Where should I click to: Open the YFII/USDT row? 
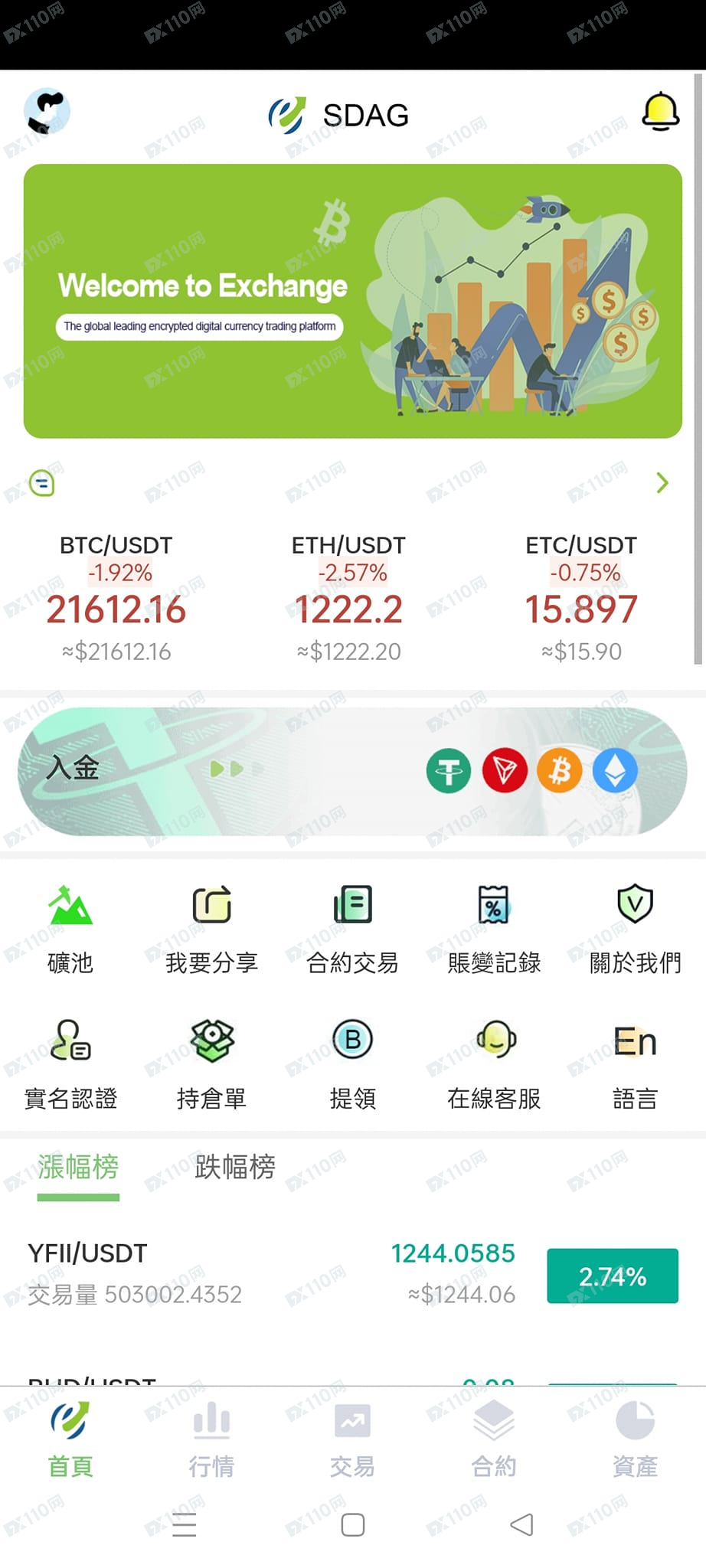tap(352, 1274)
